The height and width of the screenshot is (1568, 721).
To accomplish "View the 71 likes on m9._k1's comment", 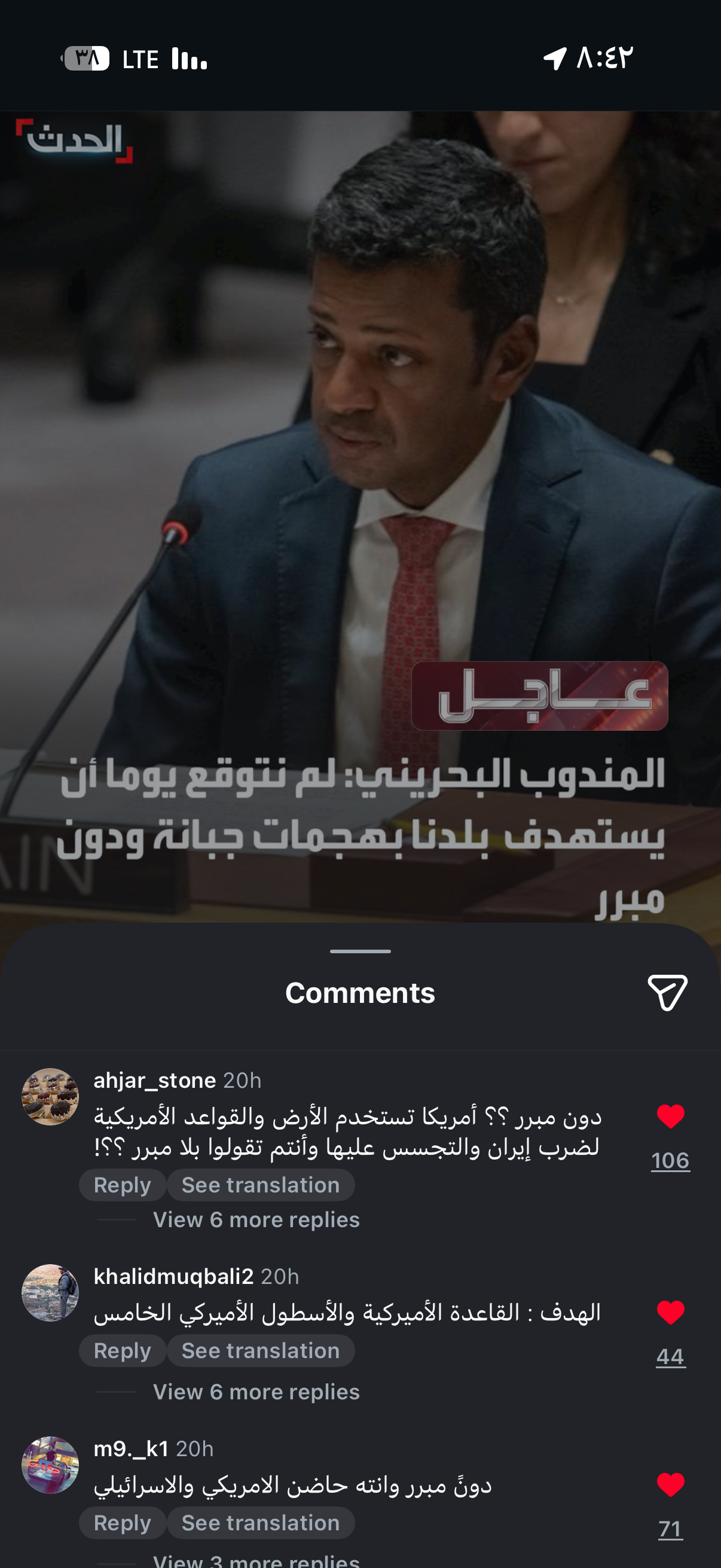I will [671, 1529].
